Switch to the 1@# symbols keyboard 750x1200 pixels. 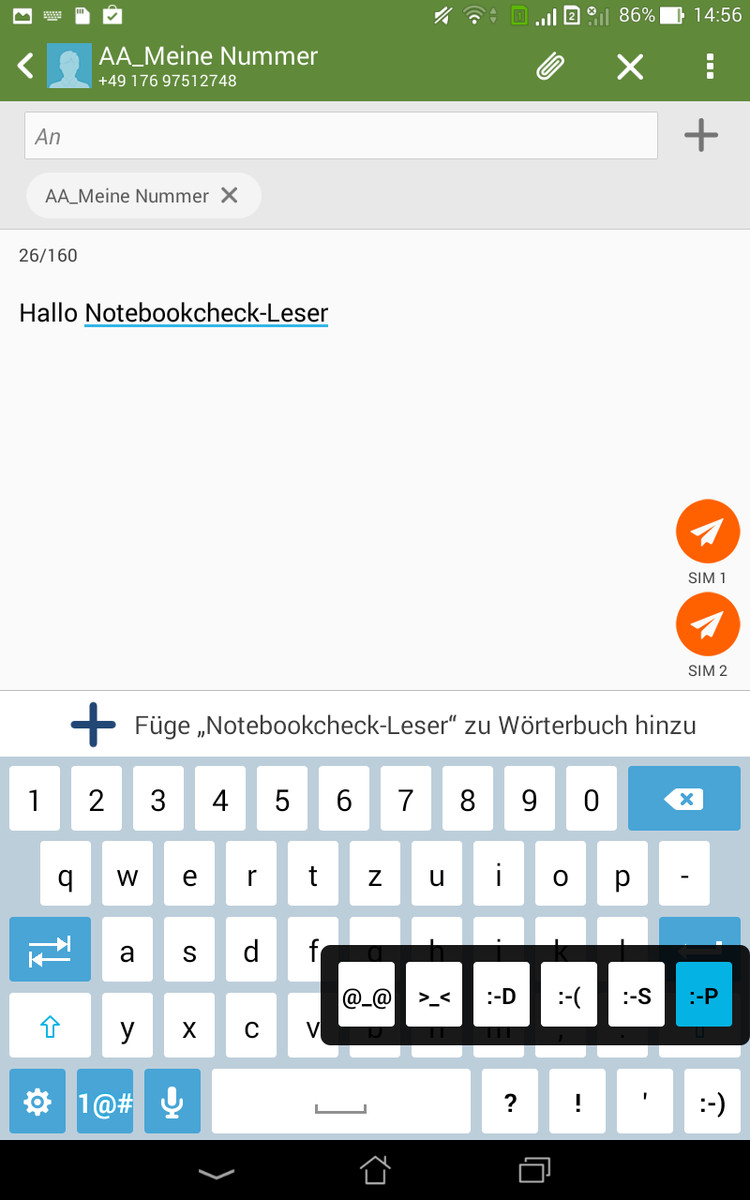[x=105, y=1102]
